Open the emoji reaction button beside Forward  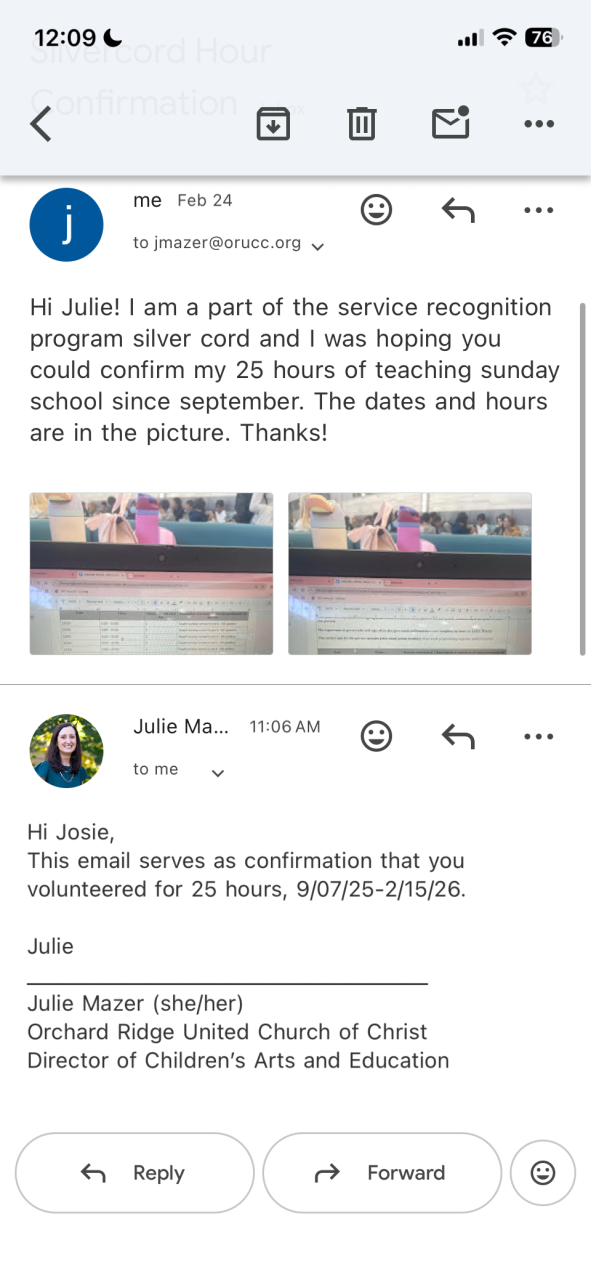[x=543, y=1173]
